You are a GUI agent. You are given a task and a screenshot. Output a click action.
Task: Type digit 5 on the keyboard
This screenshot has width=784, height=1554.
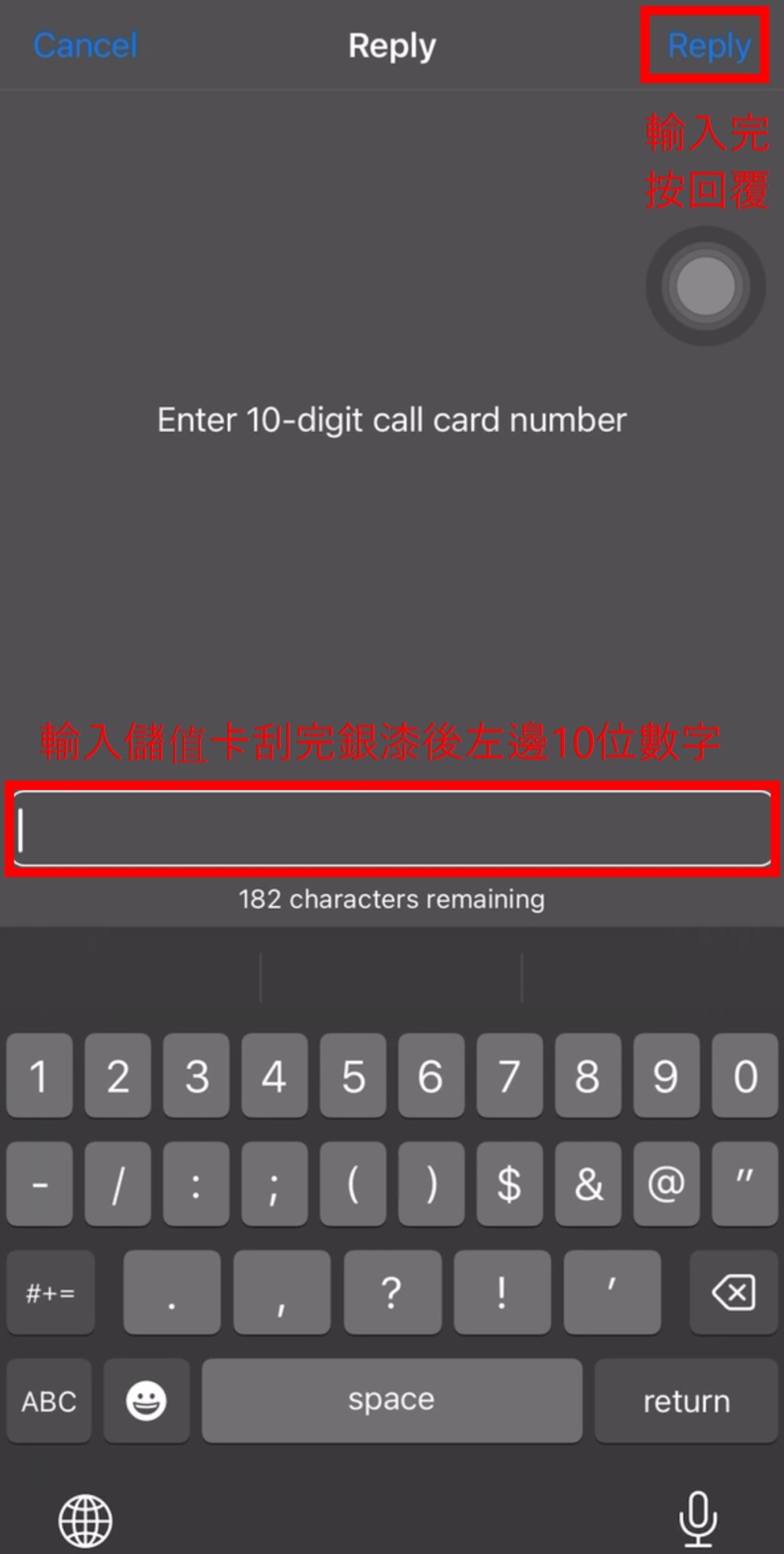[x=353, y=1076]
